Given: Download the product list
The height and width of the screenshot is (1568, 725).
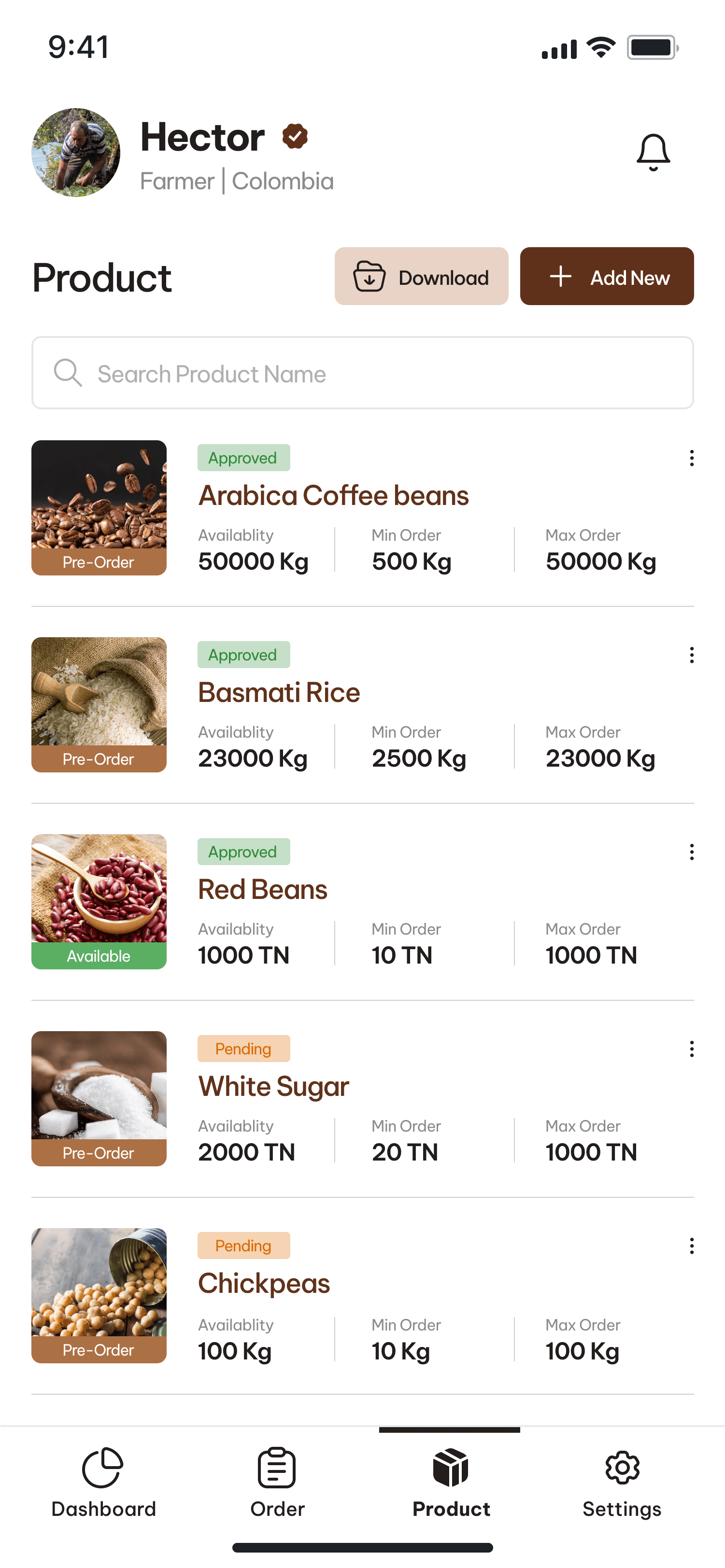Looking at the screenshot, I should coord(421,276).
